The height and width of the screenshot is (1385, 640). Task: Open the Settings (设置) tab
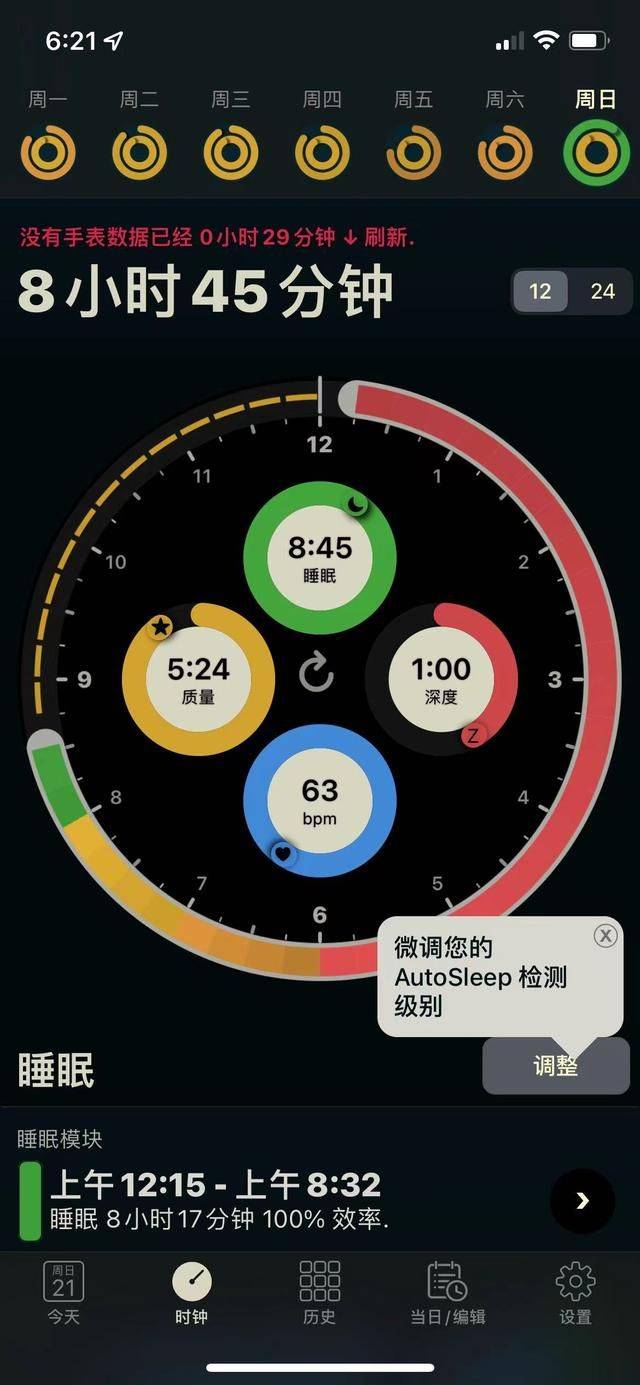(x=575, y=1292)
